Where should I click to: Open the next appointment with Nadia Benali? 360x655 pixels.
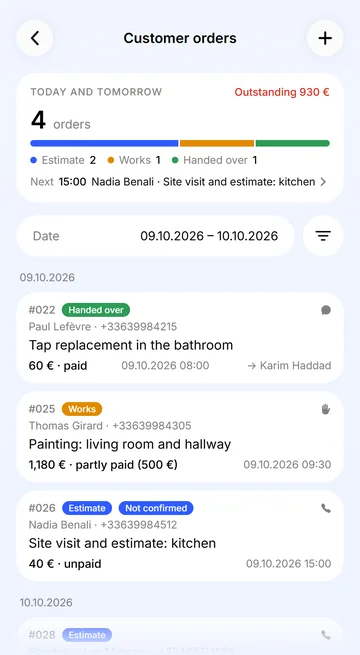tap(179, 182)
